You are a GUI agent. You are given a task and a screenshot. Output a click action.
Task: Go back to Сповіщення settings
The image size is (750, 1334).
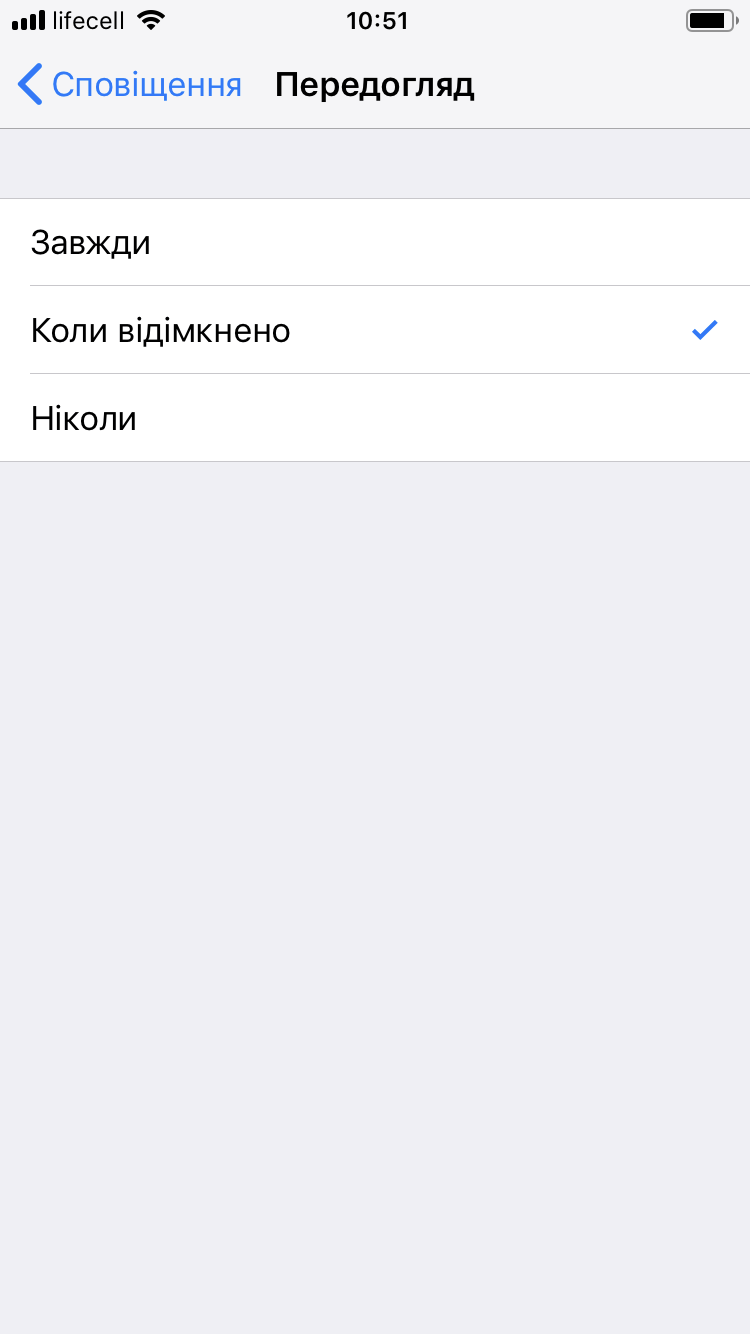pos(130,85)
